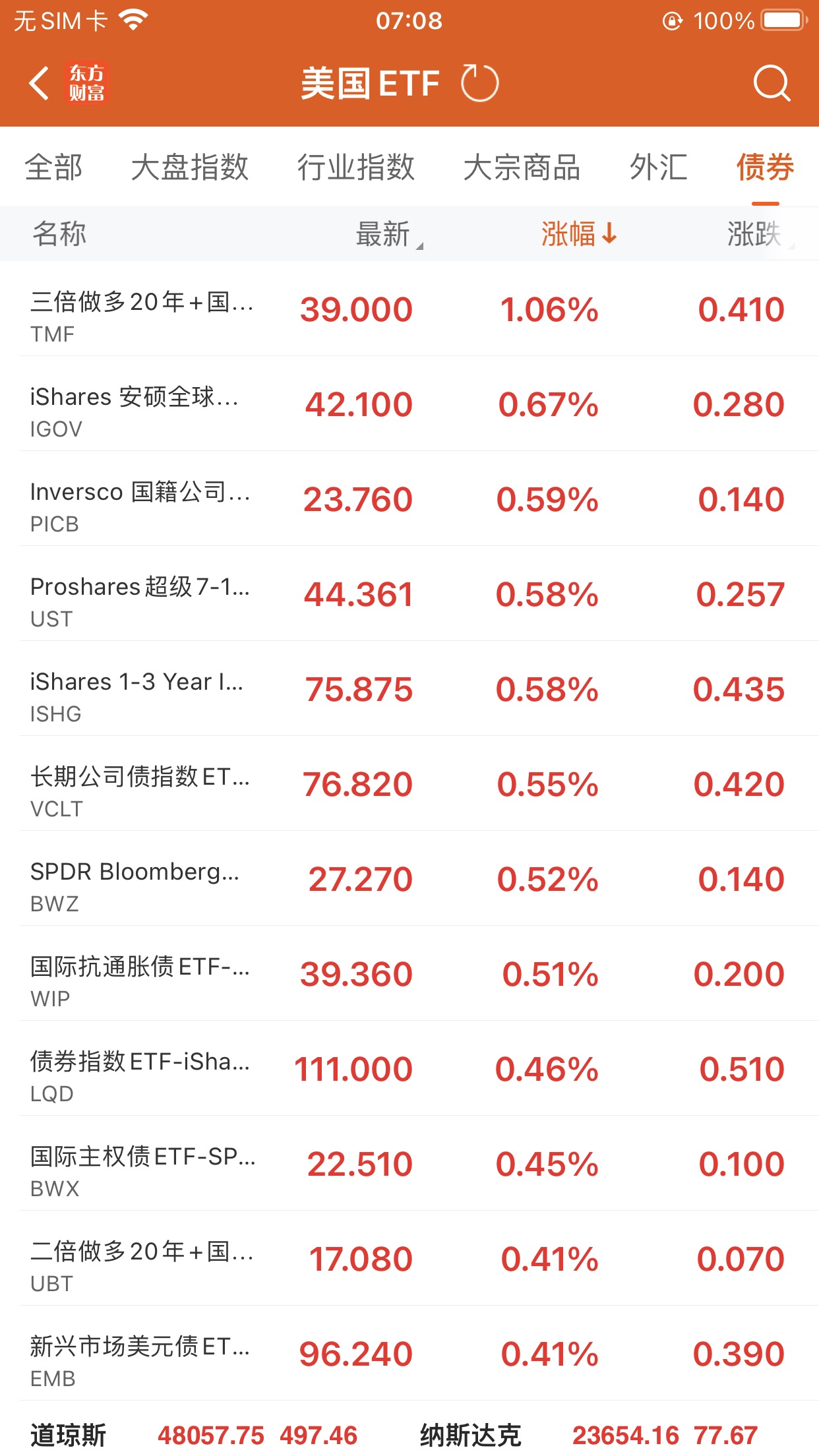View the LQD bond index ETF

[x=409, y=1070]
